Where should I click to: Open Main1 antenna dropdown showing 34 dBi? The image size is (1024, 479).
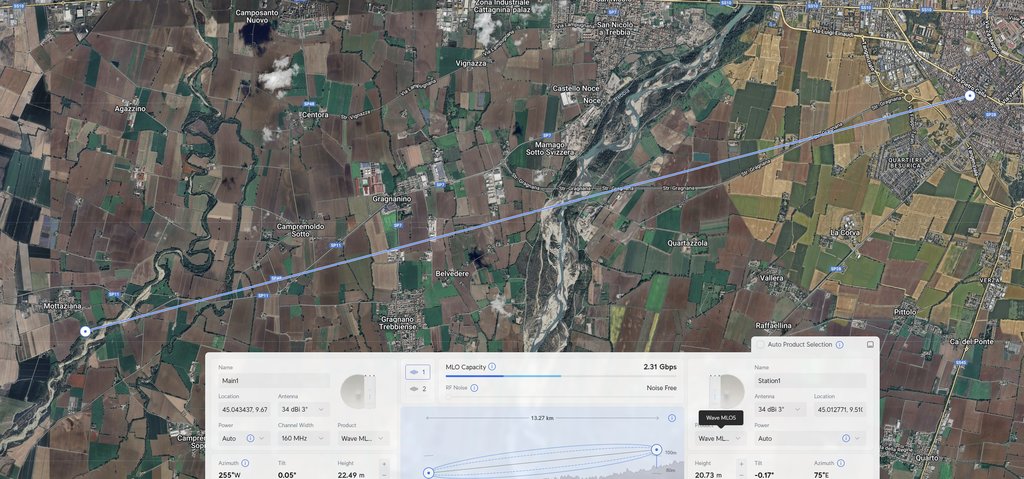[303, 409]
